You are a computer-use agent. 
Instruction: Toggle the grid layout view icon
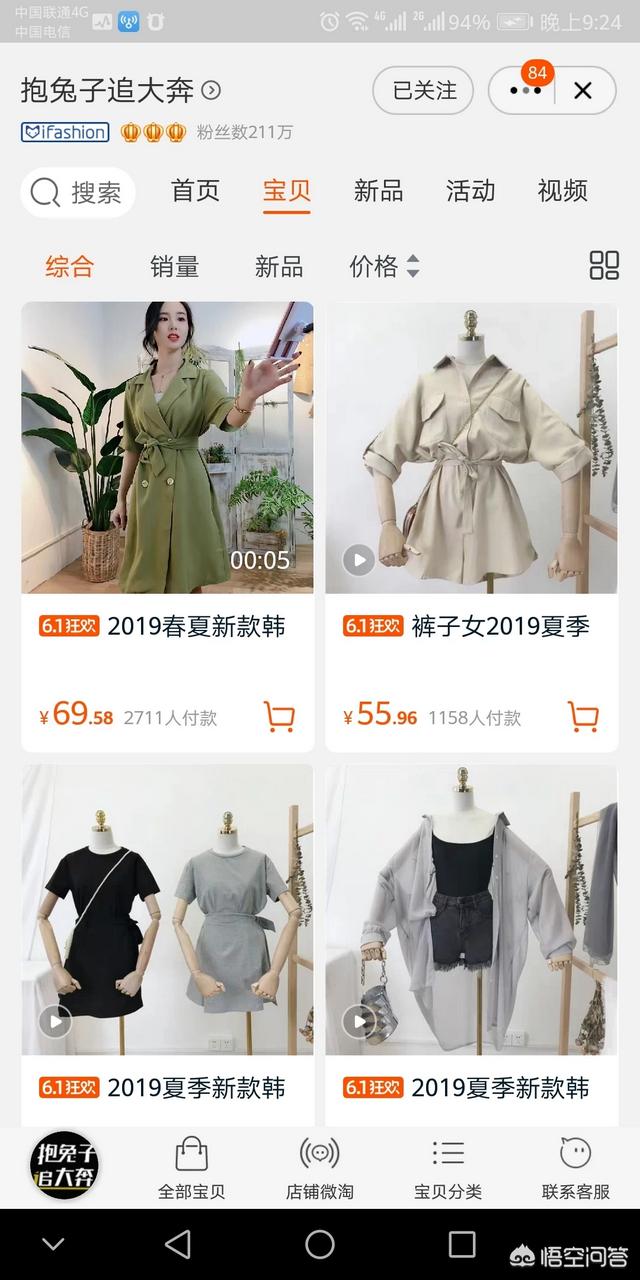[x=604, y=265]
